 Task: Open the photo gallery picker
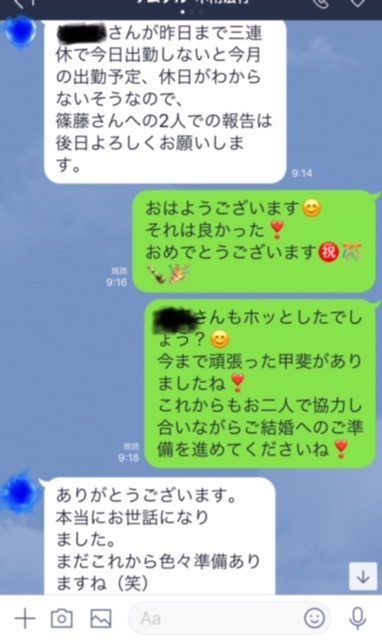[101, 618]
